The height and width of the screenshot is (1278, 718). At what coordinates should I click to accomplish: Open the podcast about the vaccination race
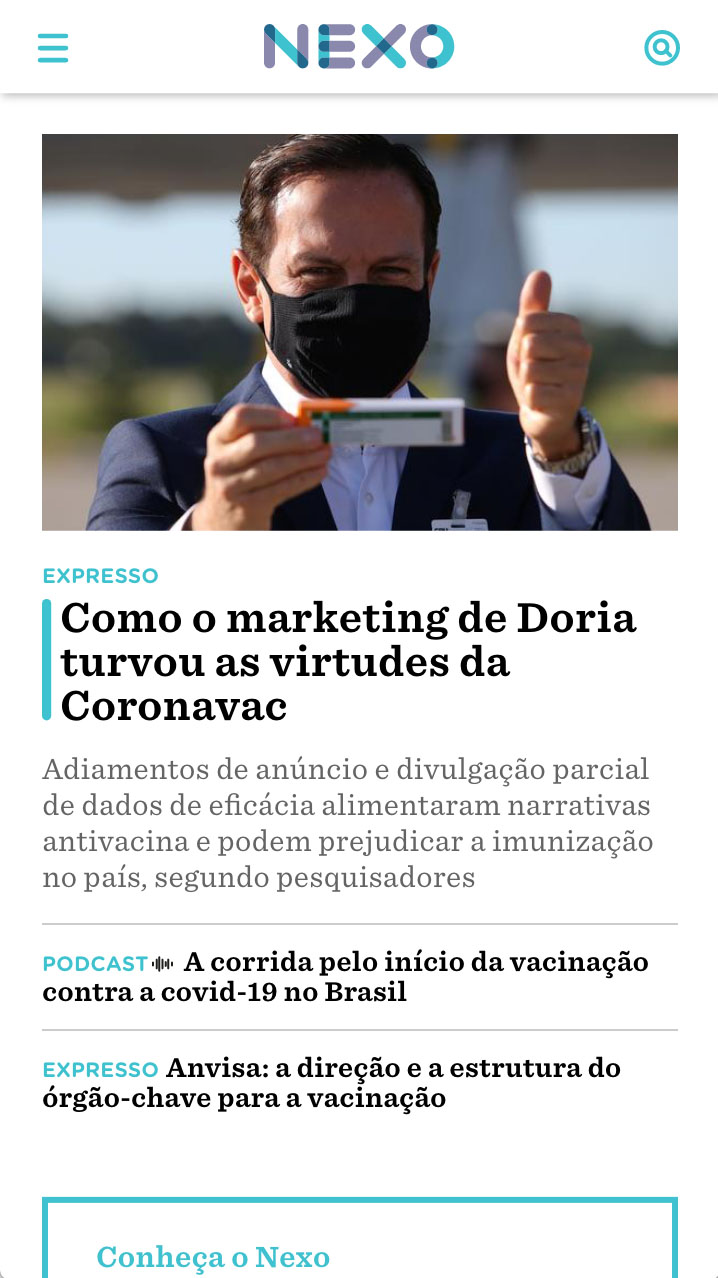pos(345,977)
